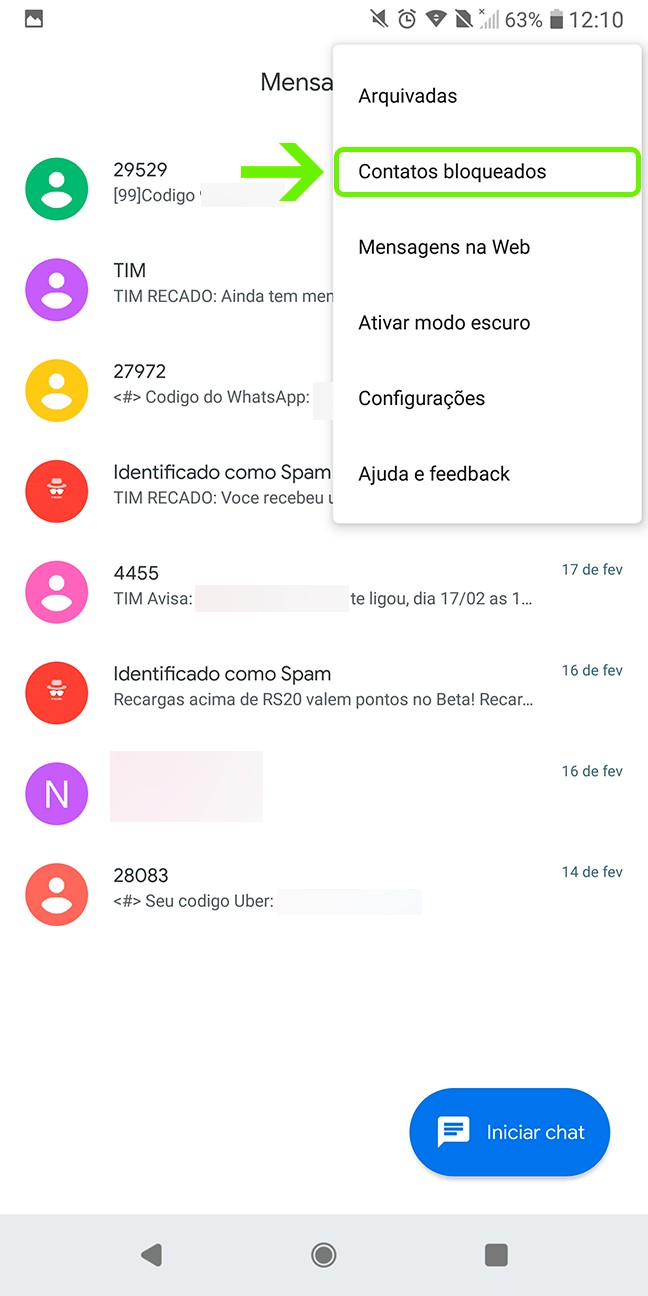
Task: Open Arquivadas from the menu
Action: [x=408, y=96]
